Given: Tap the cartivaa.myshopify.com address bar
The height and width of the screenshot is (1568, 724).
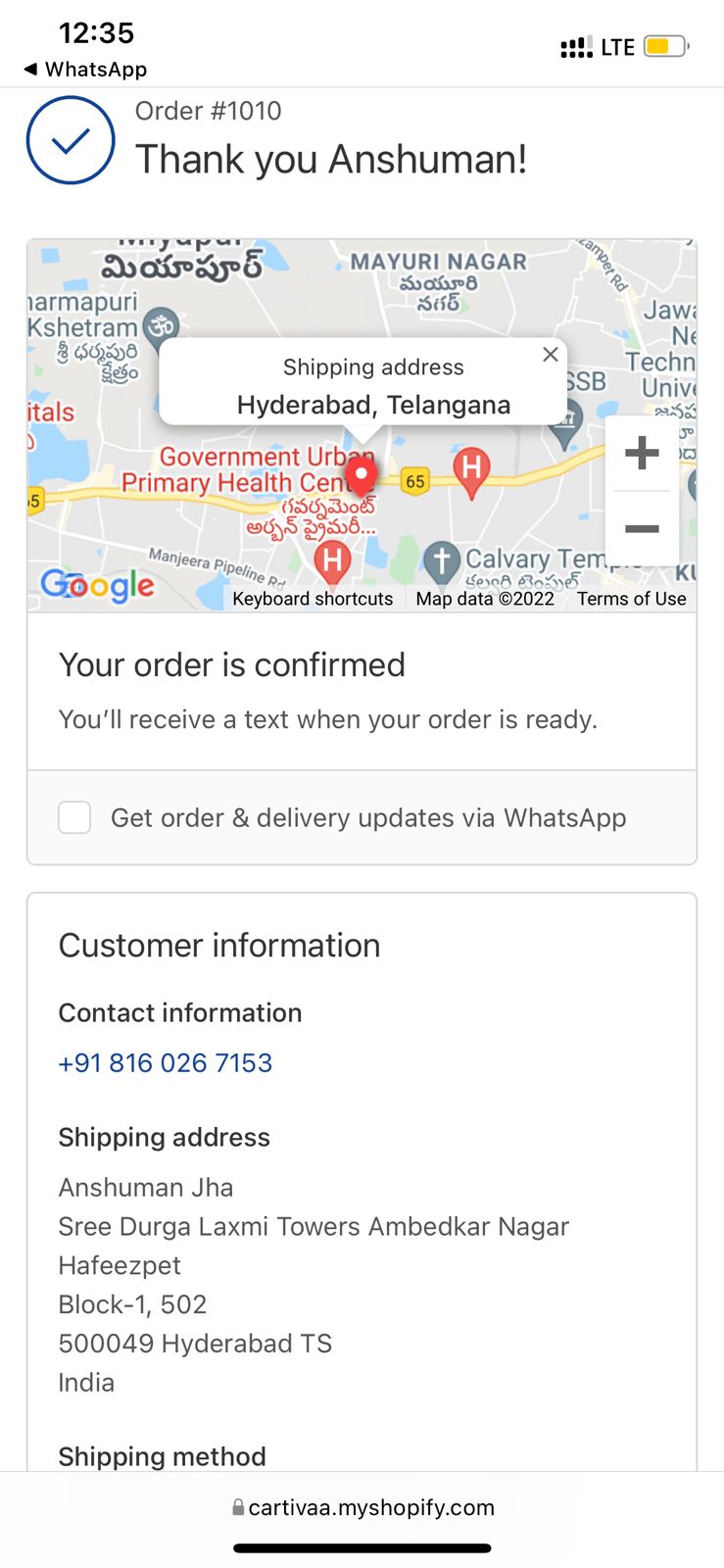Looking at the screenshot, I should 362,1507.
